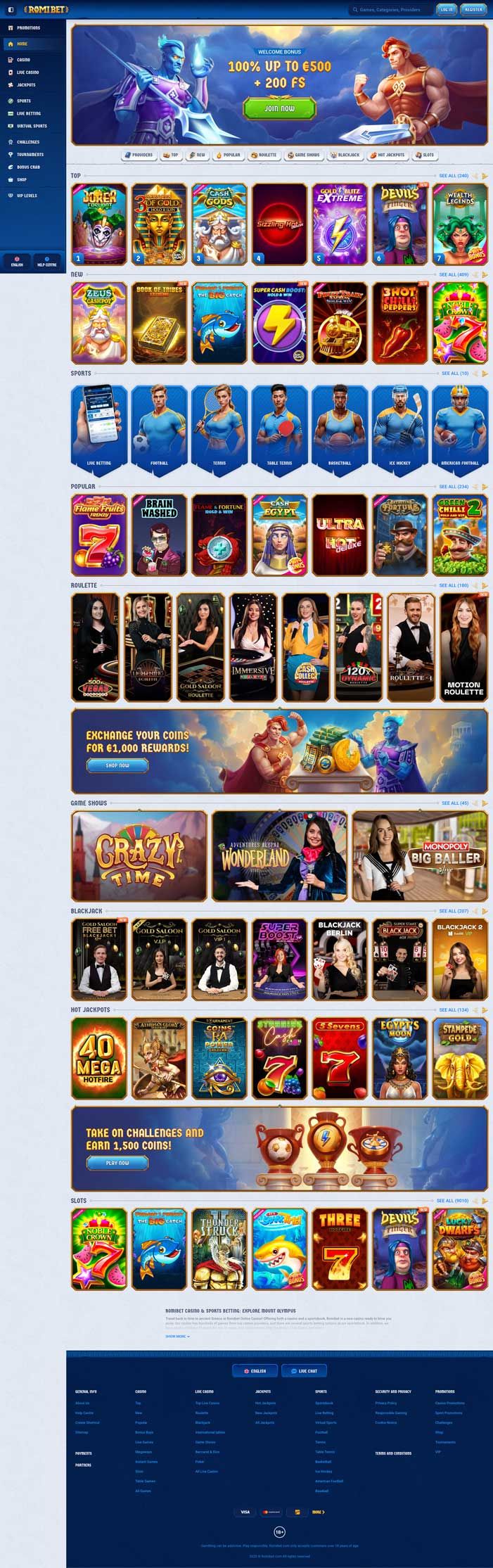The image size is (493, 1568).
Task: Open Gold Blitz Extreme game
Action: click(x=339, y=224)
